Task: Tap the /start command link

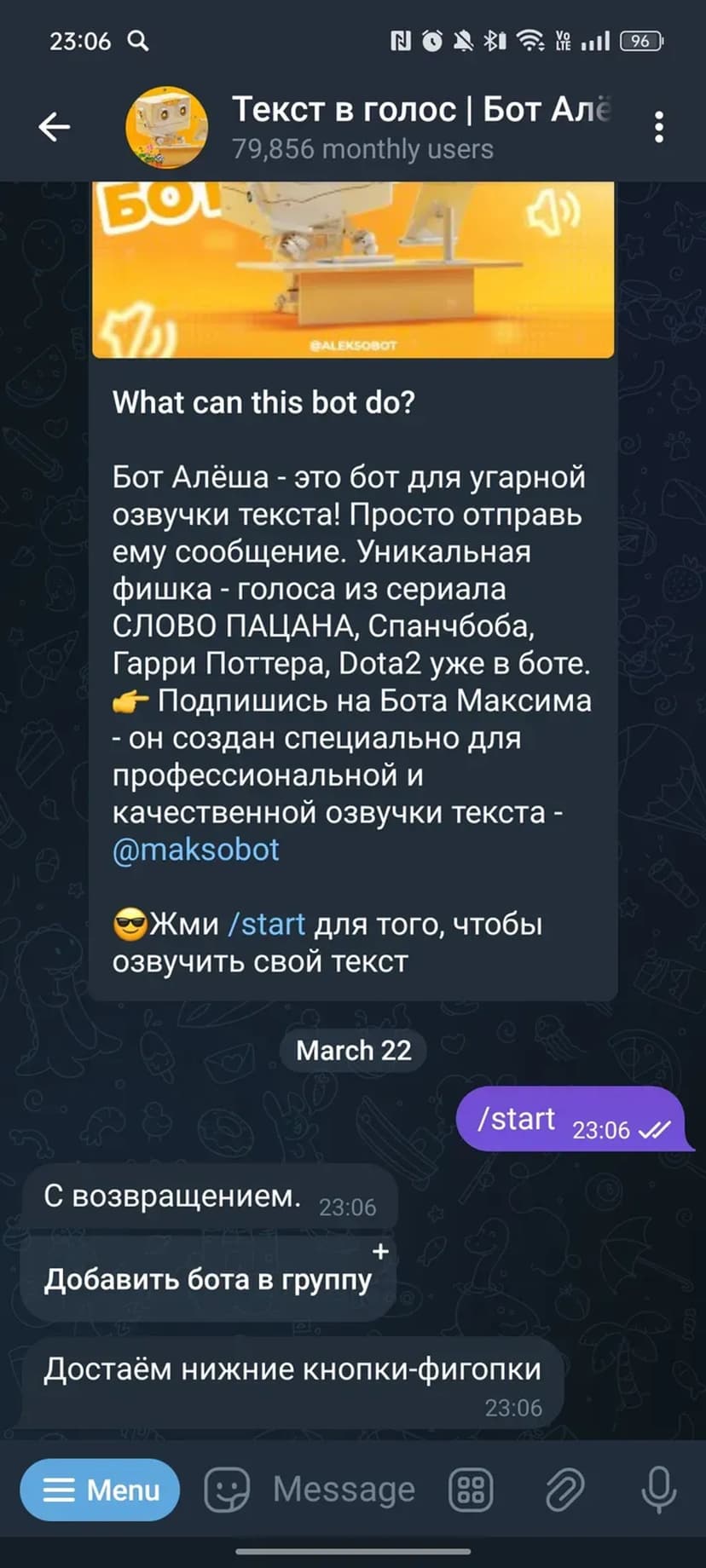Action: click(x=266, y=924)
